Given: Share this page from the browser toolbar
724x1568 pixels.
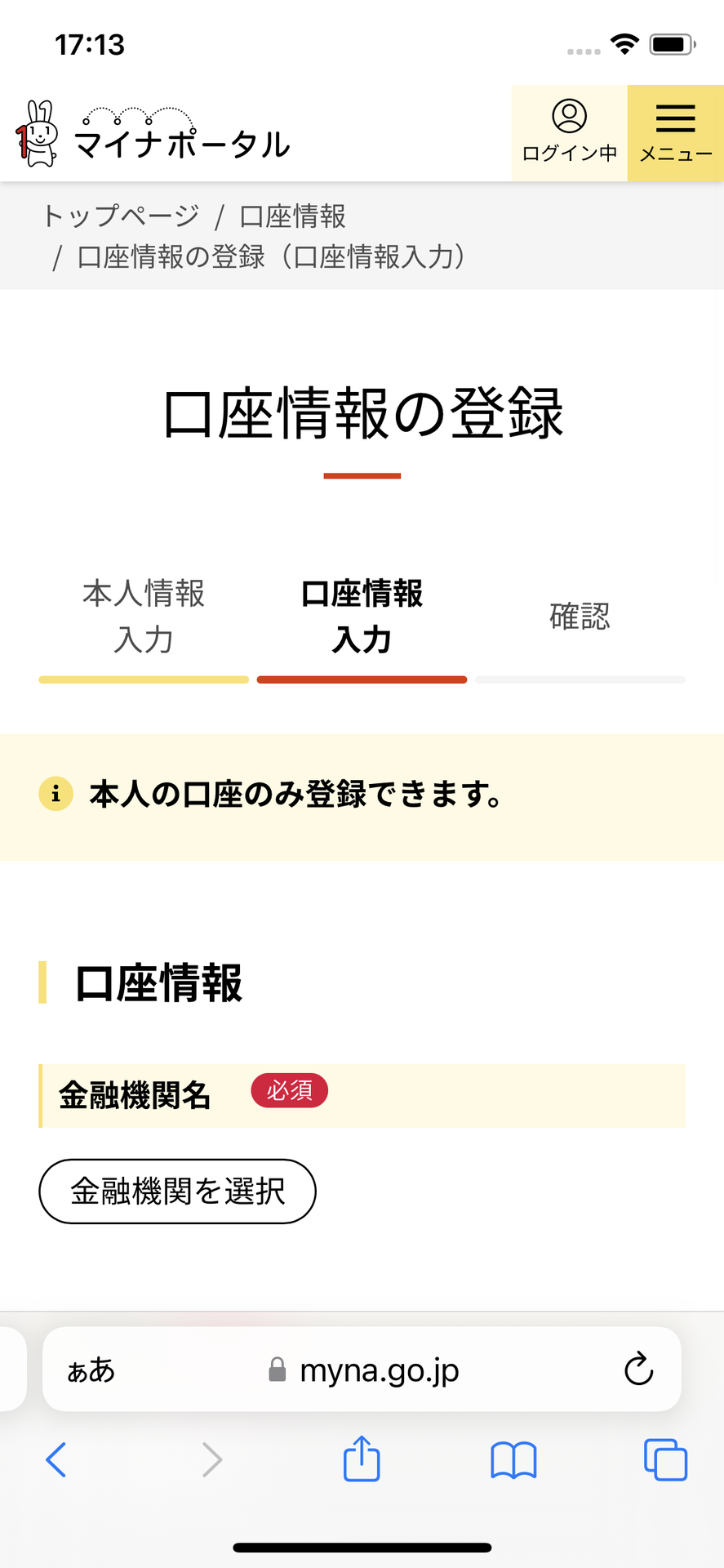Looking at the screenshot, I should coord(362,1459).
